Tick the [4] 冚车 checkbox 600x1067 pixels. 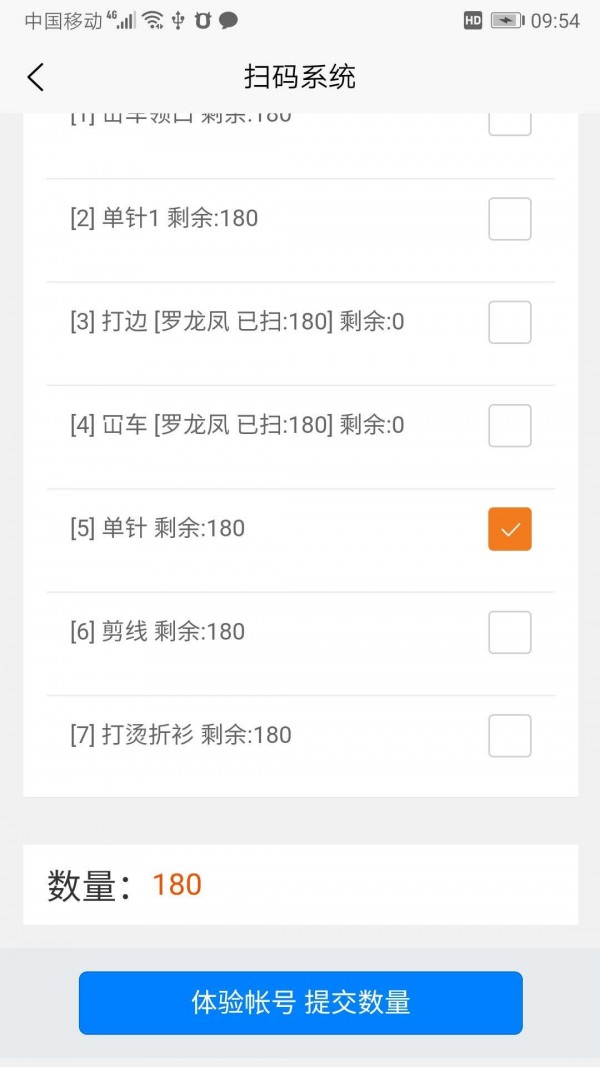tap(510, 426)
